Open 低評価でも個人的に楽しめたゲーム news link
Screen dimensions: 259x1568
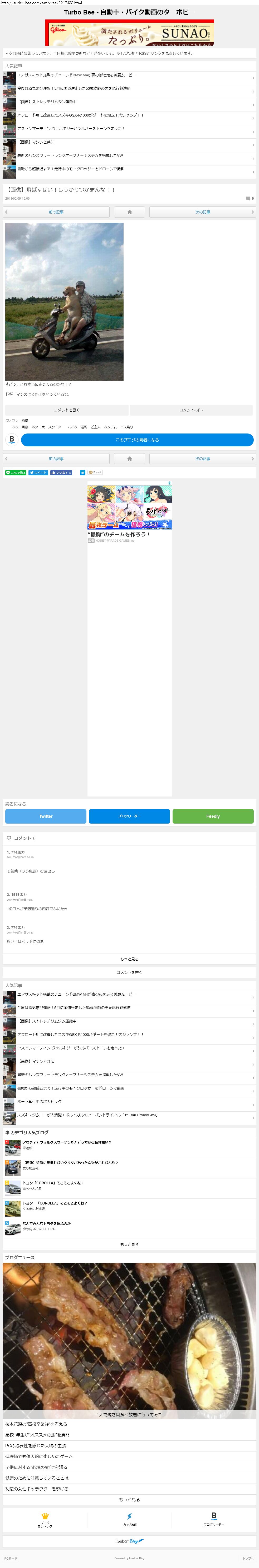pos(39,1457)
